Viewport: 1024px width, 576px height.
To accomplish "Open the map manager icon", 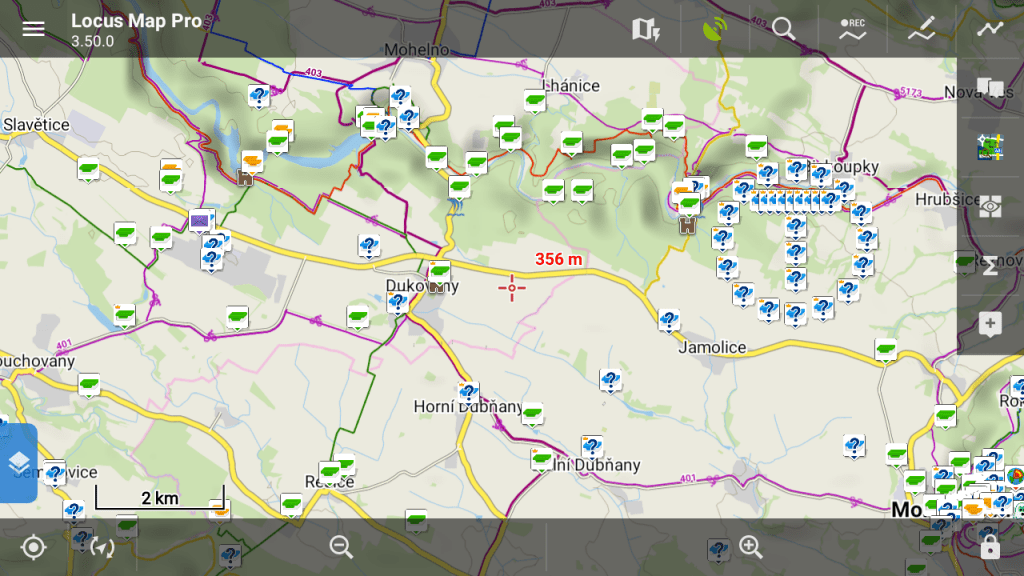I will click(x=646, y=29).
